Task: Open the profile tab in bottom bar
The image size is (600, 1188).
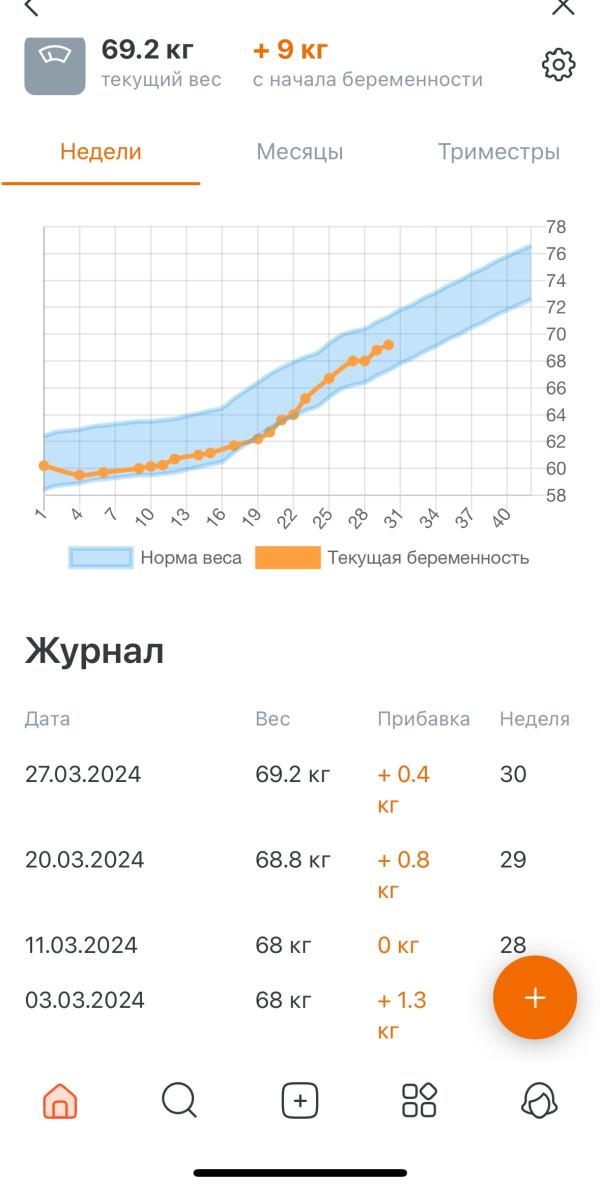Action: pyautogui.click(x=539, y=1101)
